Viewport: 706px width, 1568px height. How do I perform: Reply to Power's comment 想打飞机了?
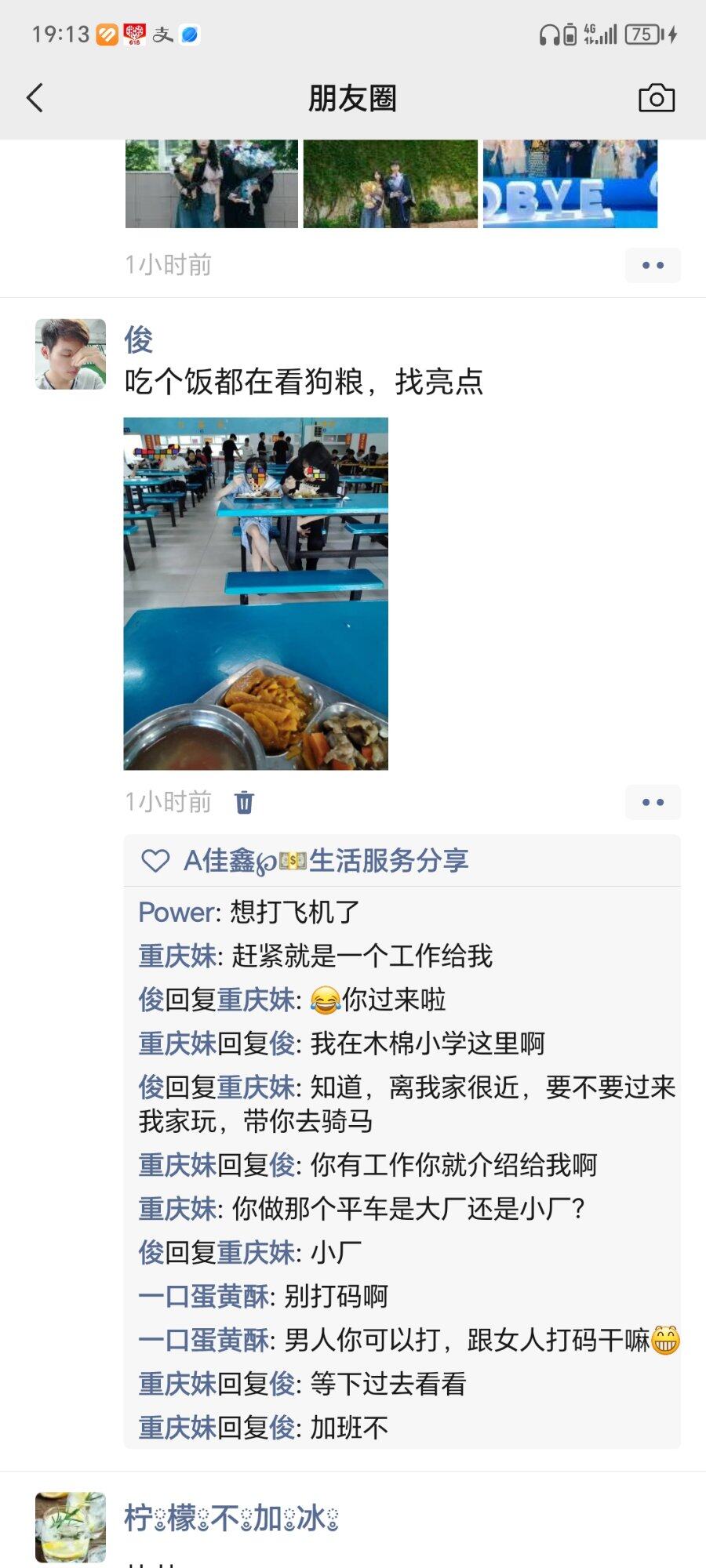point(295,913)
